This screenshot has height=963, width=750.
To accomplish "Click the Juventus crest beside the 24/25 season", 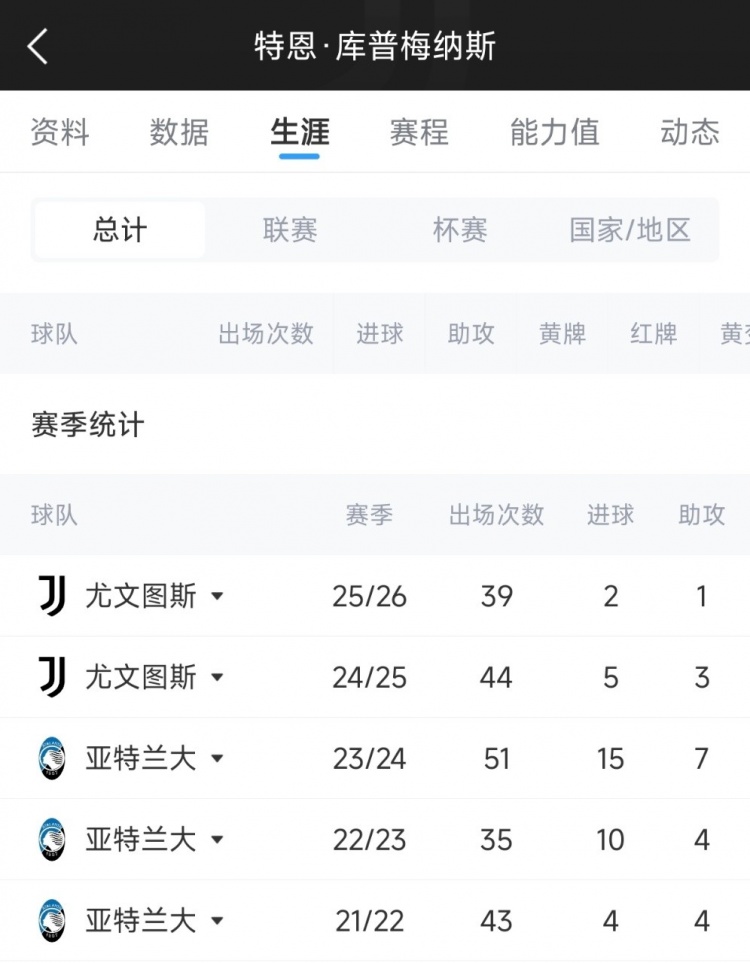I will pos(50,677).
